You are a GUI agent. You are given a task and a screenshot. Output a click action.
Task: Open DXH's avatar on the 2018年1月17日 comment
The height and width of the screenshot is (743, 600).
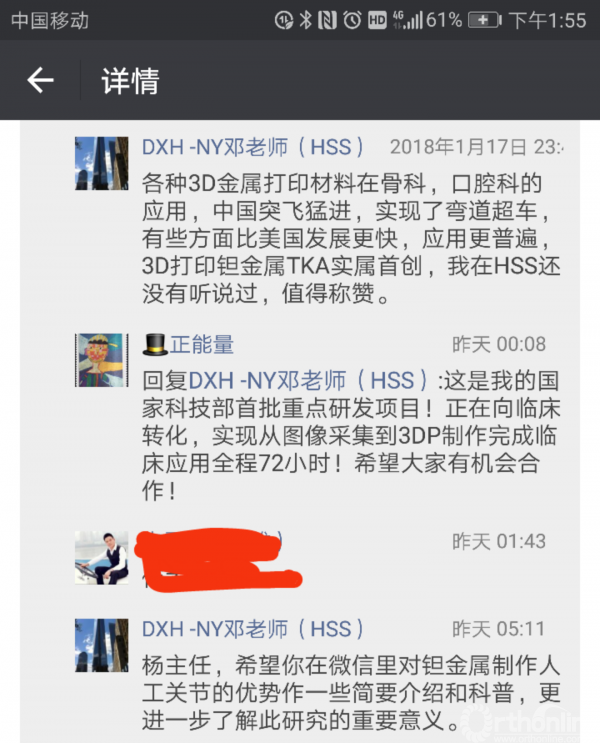point(101,163)
